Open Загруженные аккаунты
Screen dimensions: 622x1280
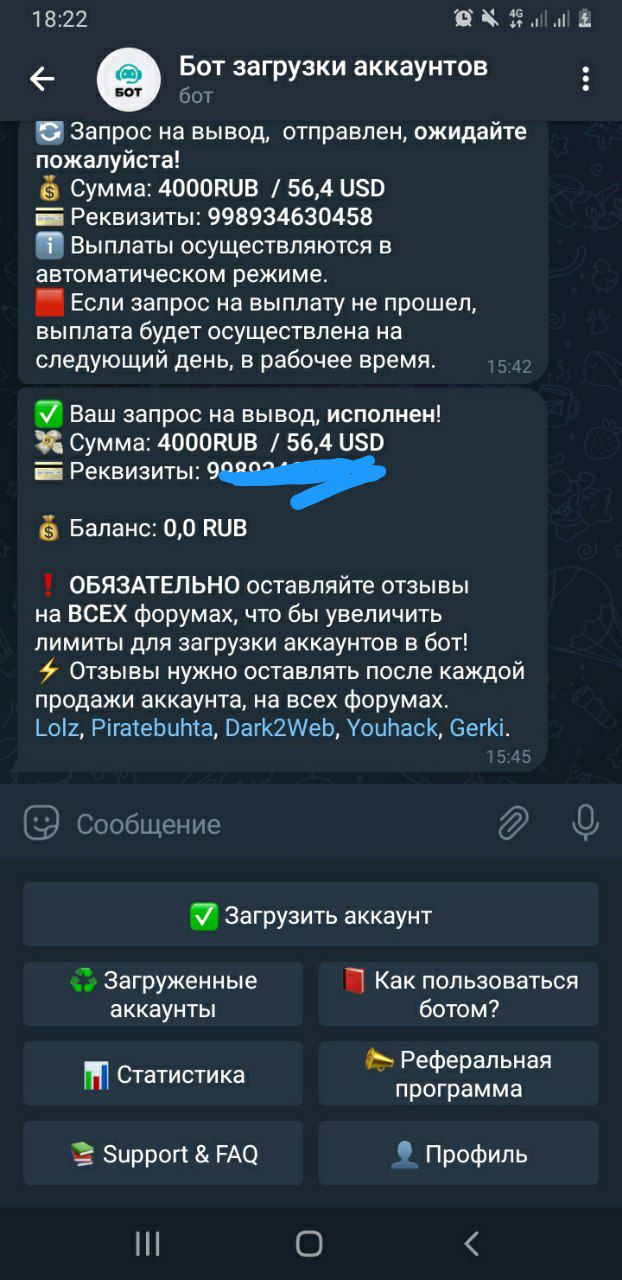point(163,994)
